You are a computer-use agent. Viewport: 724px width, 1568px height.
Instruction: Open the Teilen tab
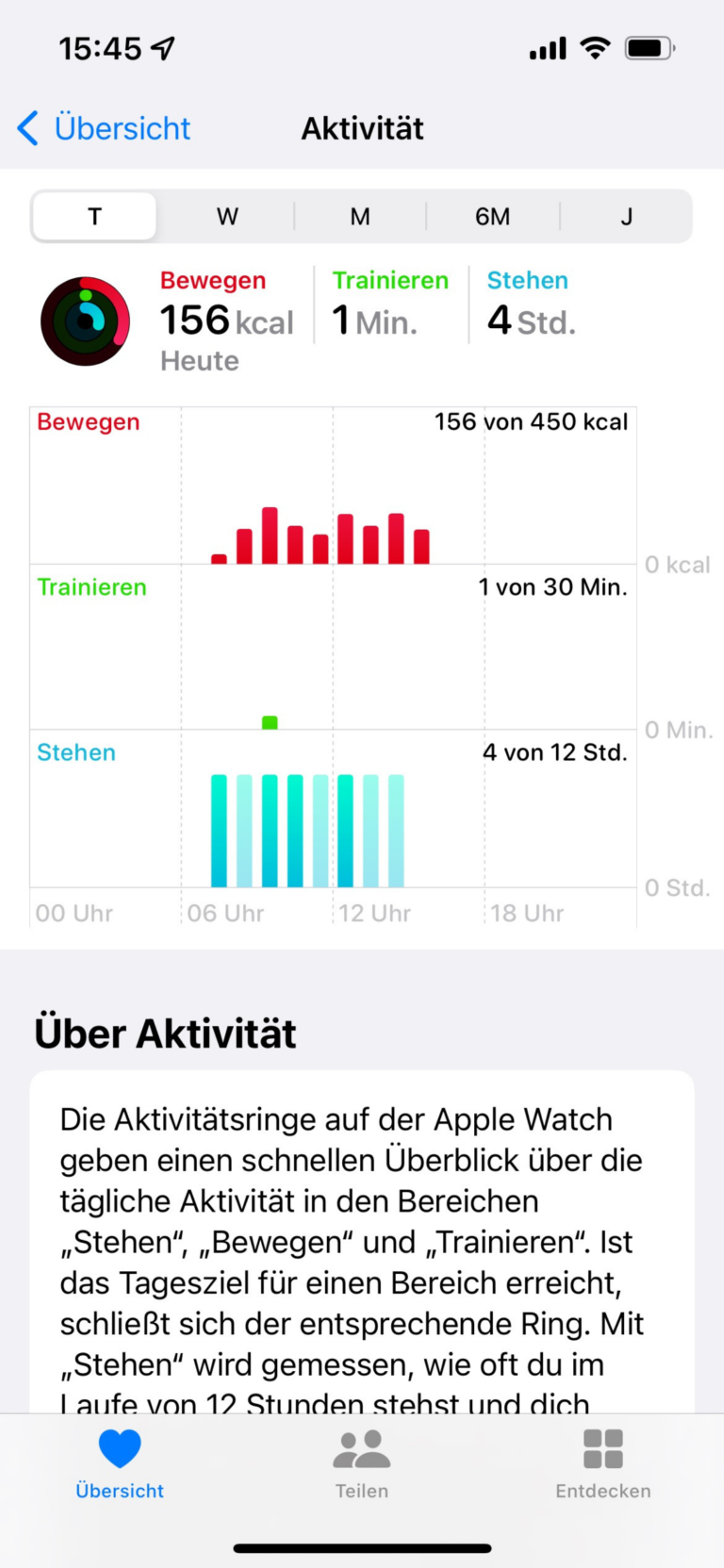pos(362,1463)
